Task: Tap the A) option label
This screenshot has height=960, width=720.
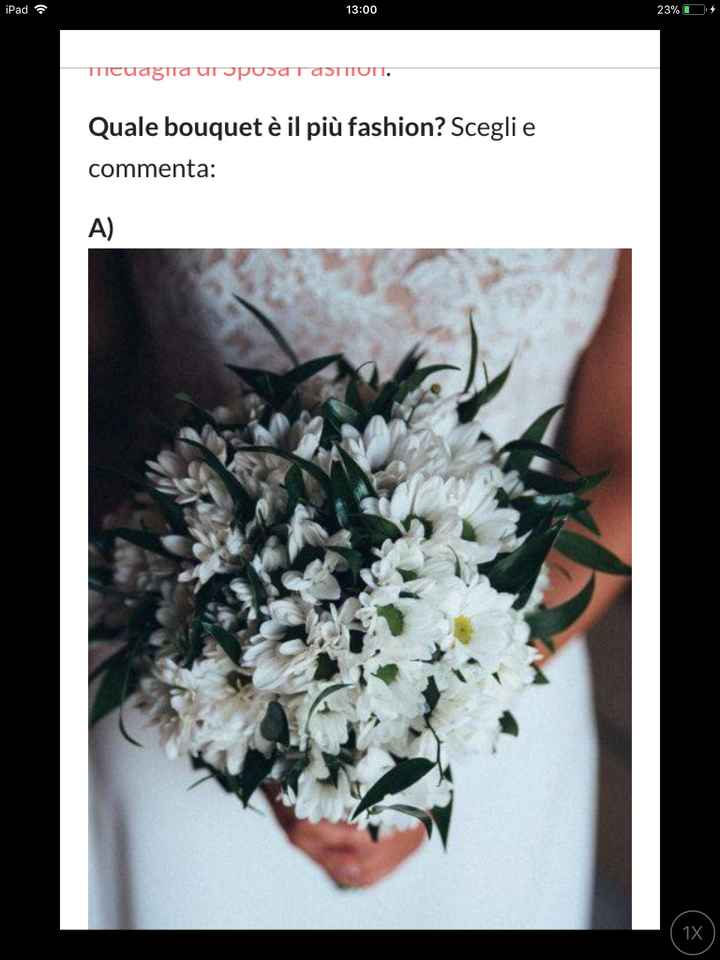Action: (x=101, y=226)
